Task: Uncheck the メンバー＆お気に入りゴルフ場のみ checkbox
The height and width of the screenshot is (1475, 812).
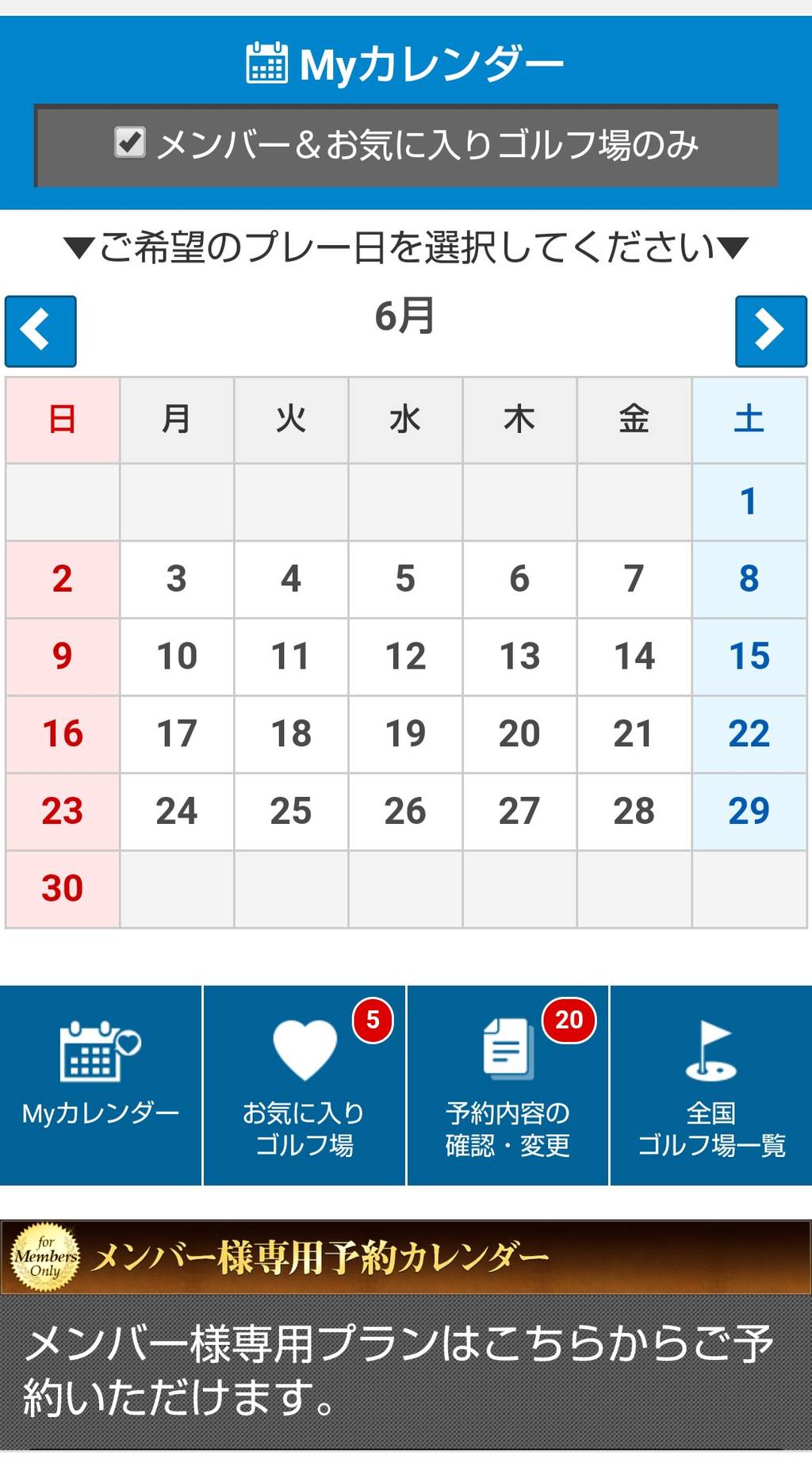Action: (x=130, y=143)
